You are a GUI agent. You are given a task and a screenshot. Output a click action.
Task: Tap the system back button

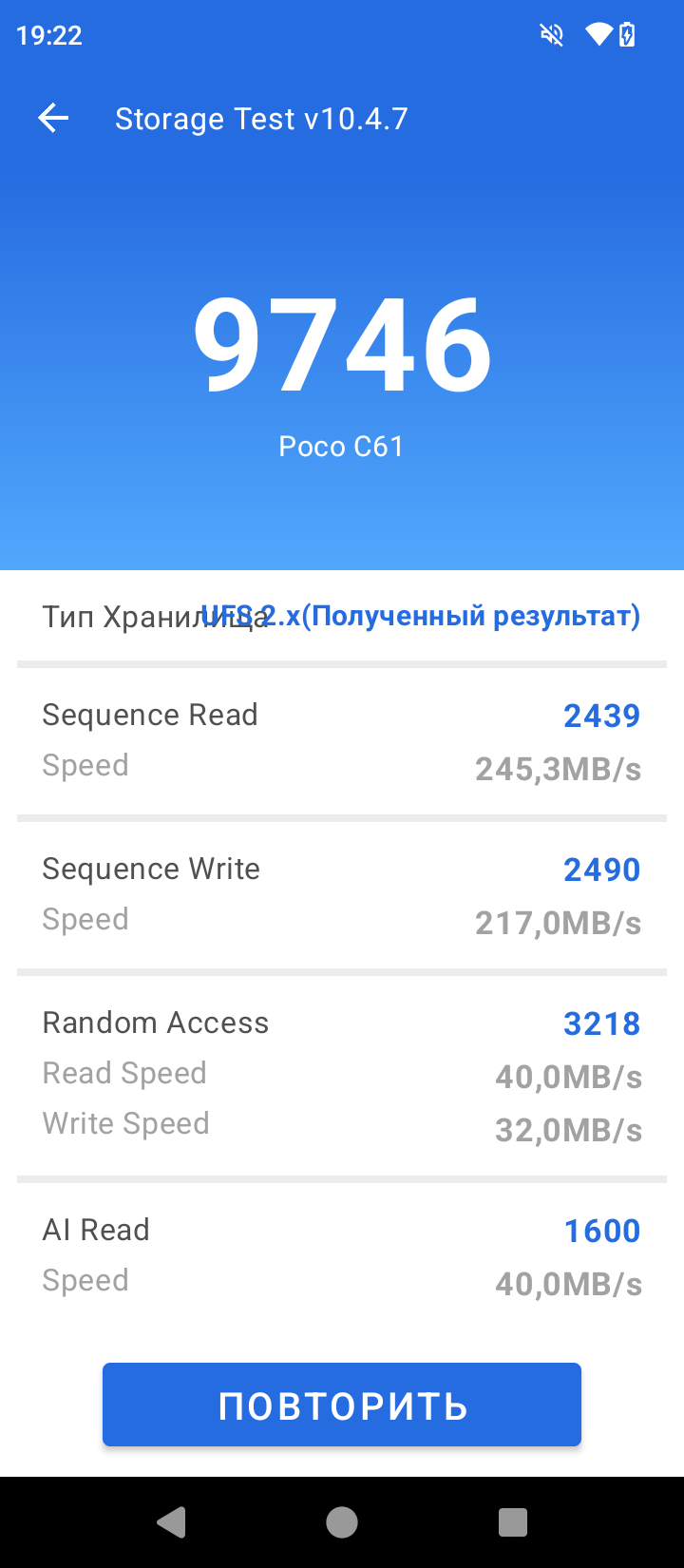point(171,1522)
